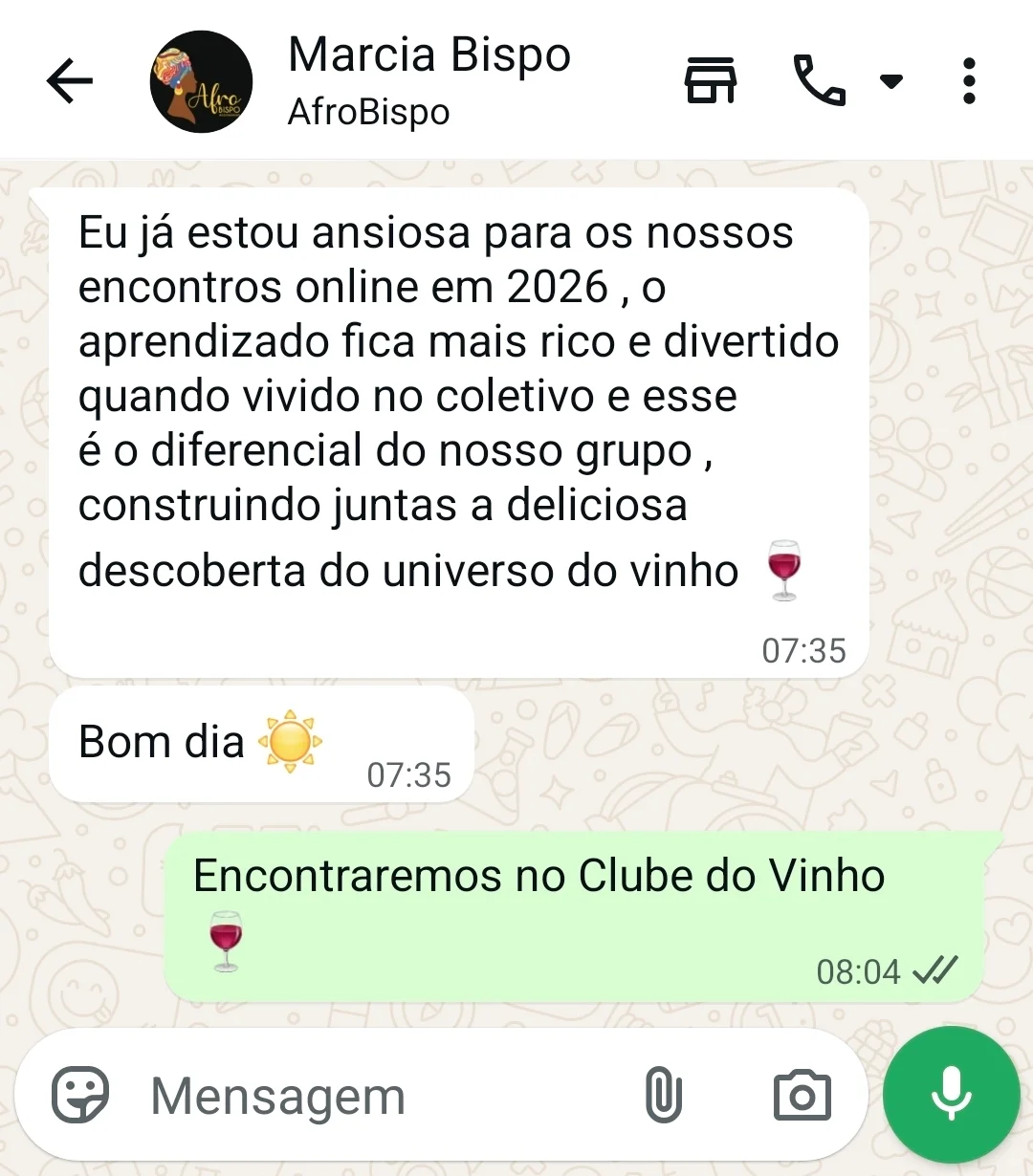
Task: Attach a file using the paperclip
Action: tap(668, 1095)
